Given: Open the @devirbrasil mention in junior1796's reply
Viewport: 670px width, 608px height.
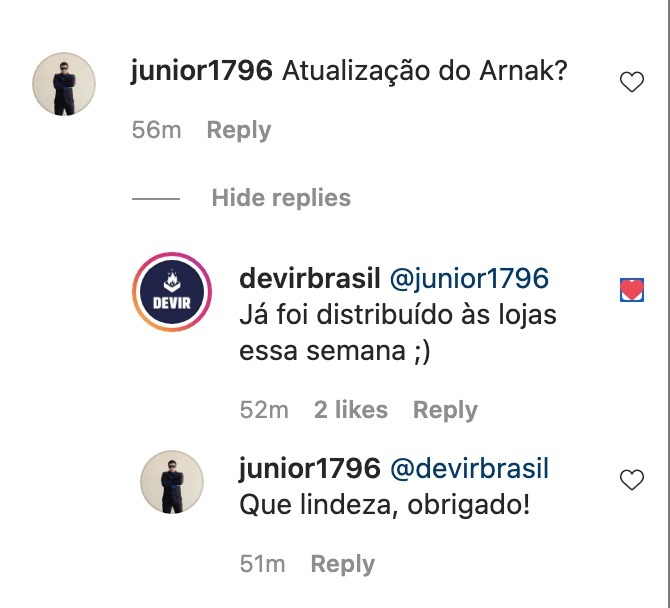Looking at the screenshot, I should point(469,468).
